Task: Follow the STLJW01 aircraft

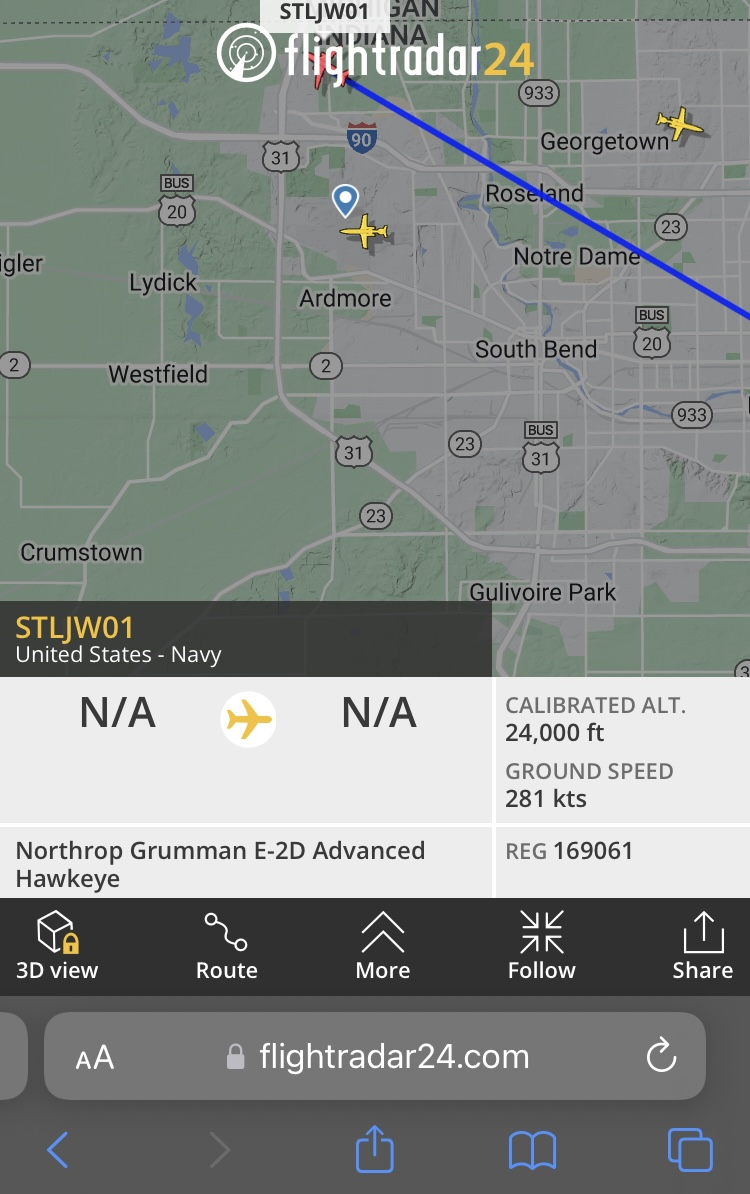Action: (541, 946)
